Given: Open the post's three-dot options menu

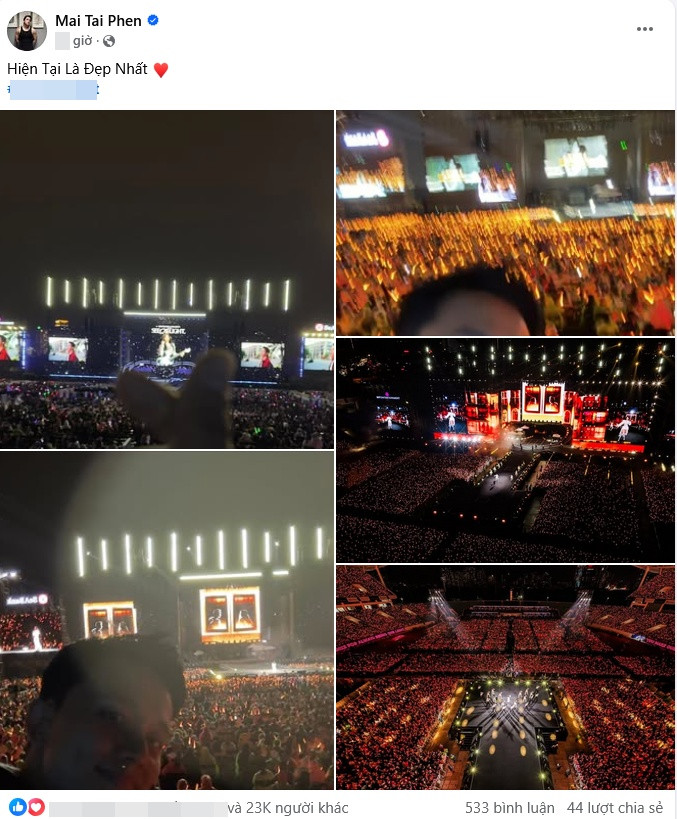Looking at the screenshot, I should [644, 29].
